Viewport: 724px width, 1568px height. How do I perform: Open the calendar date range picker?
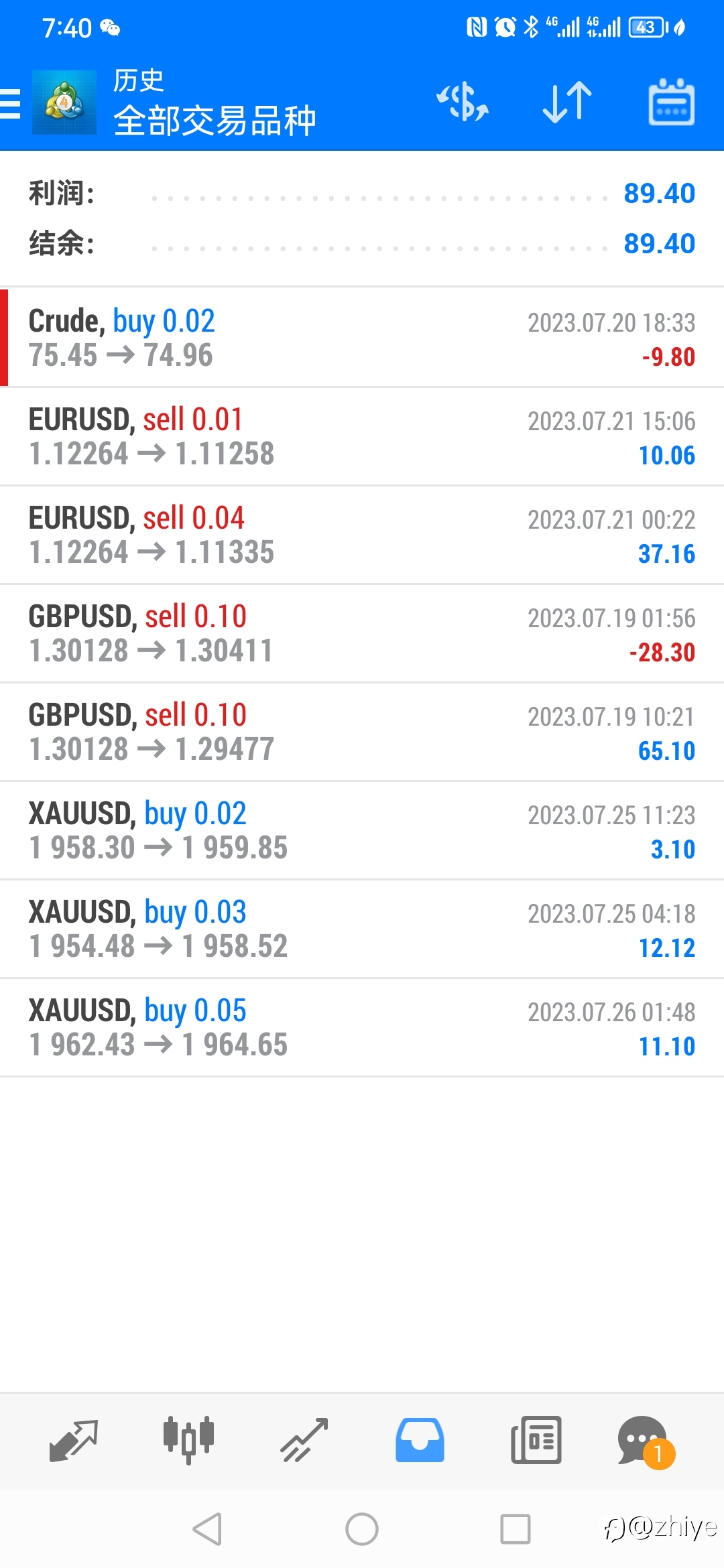672,102
